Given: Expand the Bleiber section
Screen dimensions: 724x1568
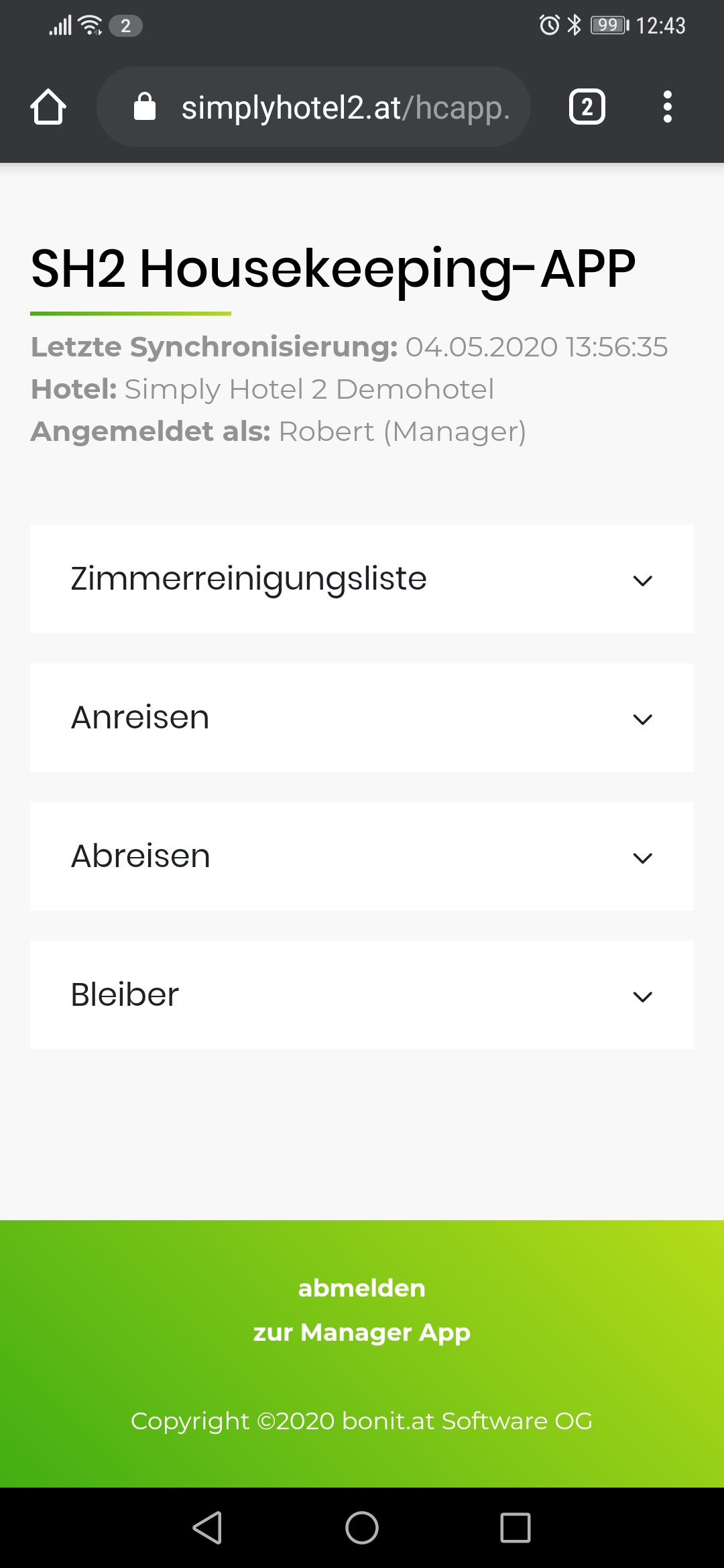Looking at the screenshot, I should coord(362,995).
